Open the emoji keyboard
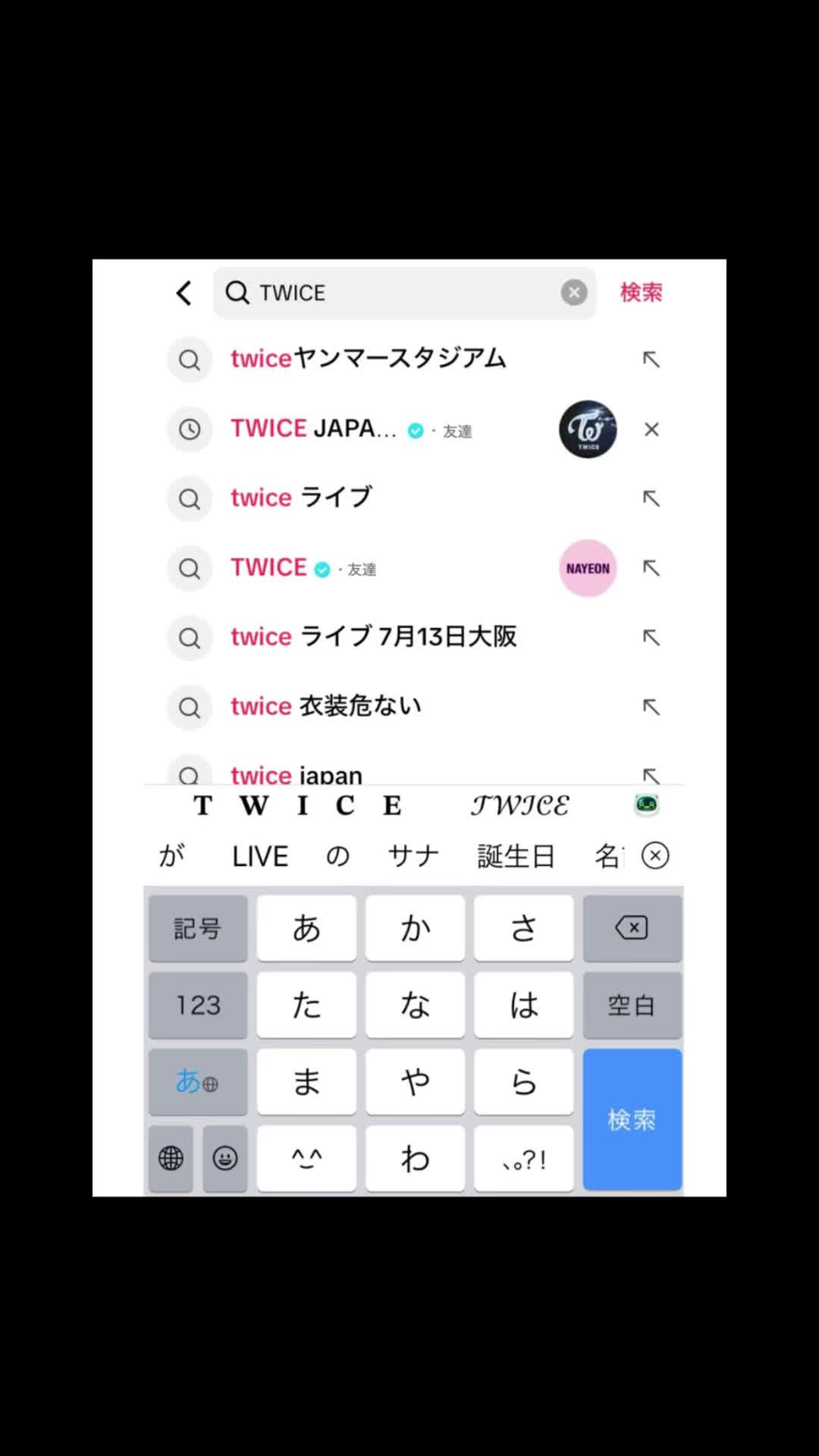 point(225,1158)
